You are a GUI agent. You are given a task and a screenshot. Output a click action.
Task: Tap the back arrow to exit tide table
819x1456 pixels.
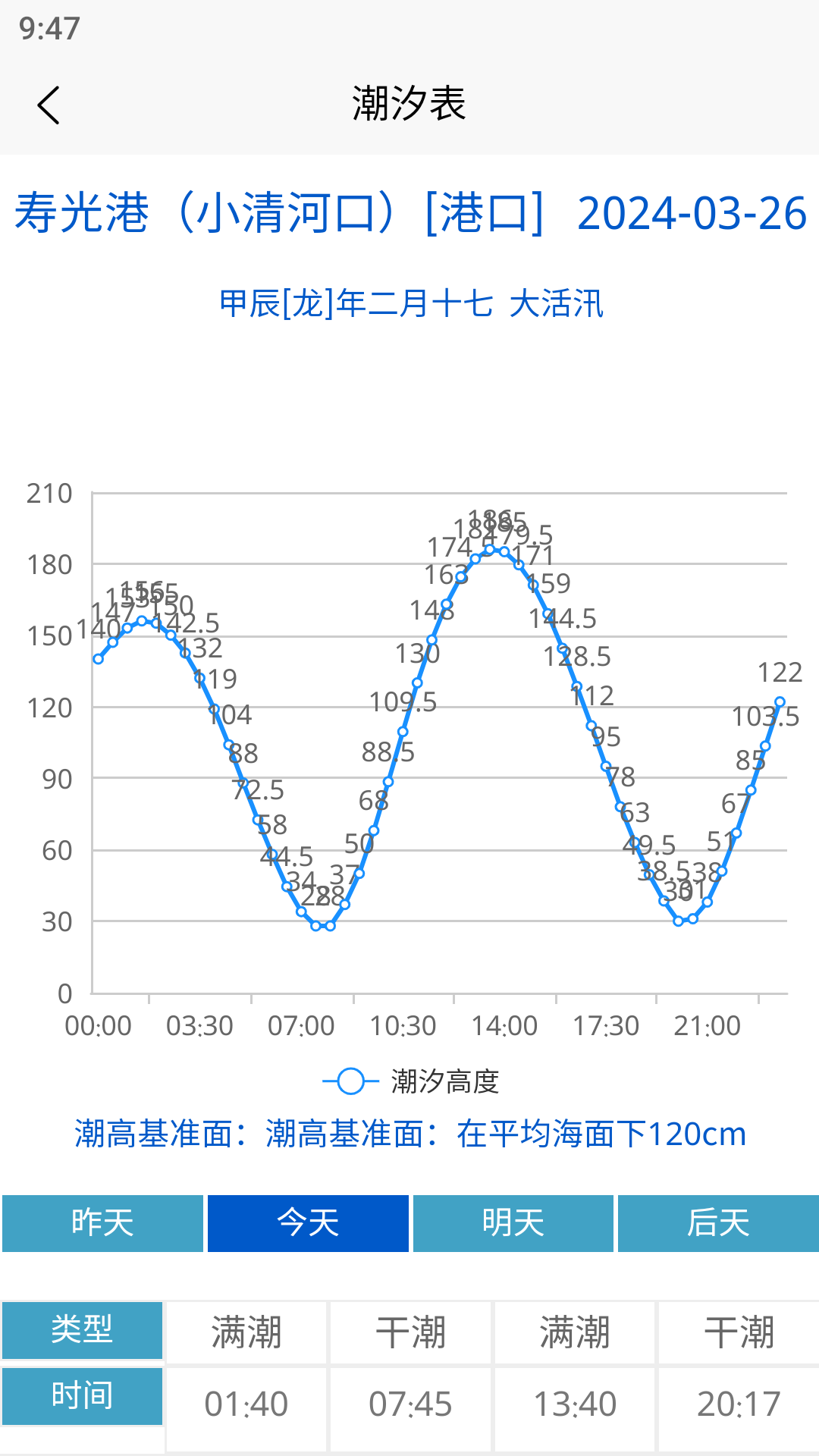(x=49, y=105)
